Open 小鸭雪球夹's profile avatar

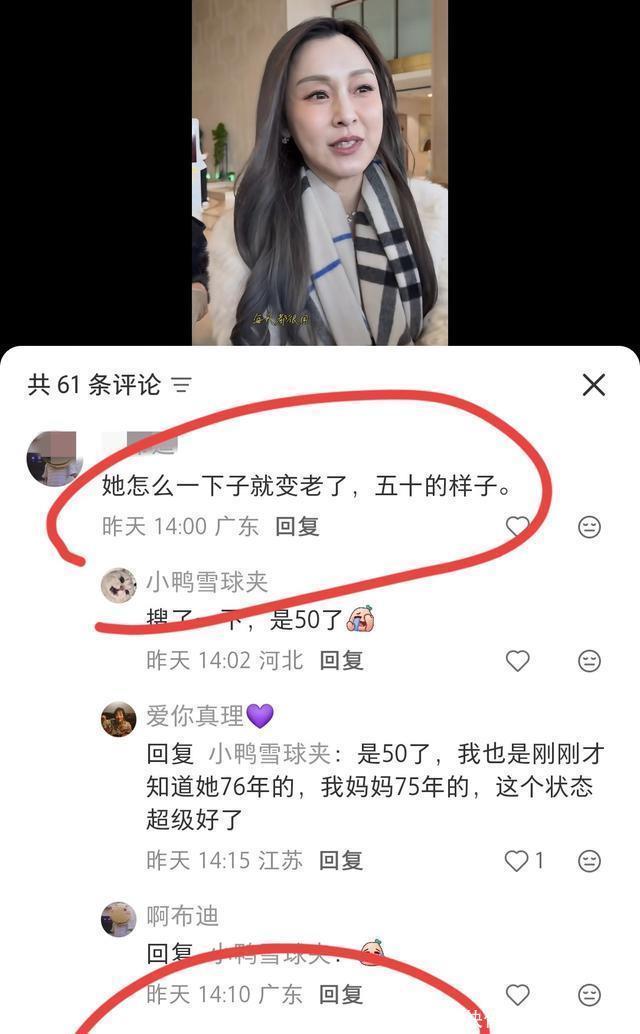click(119, 585)
